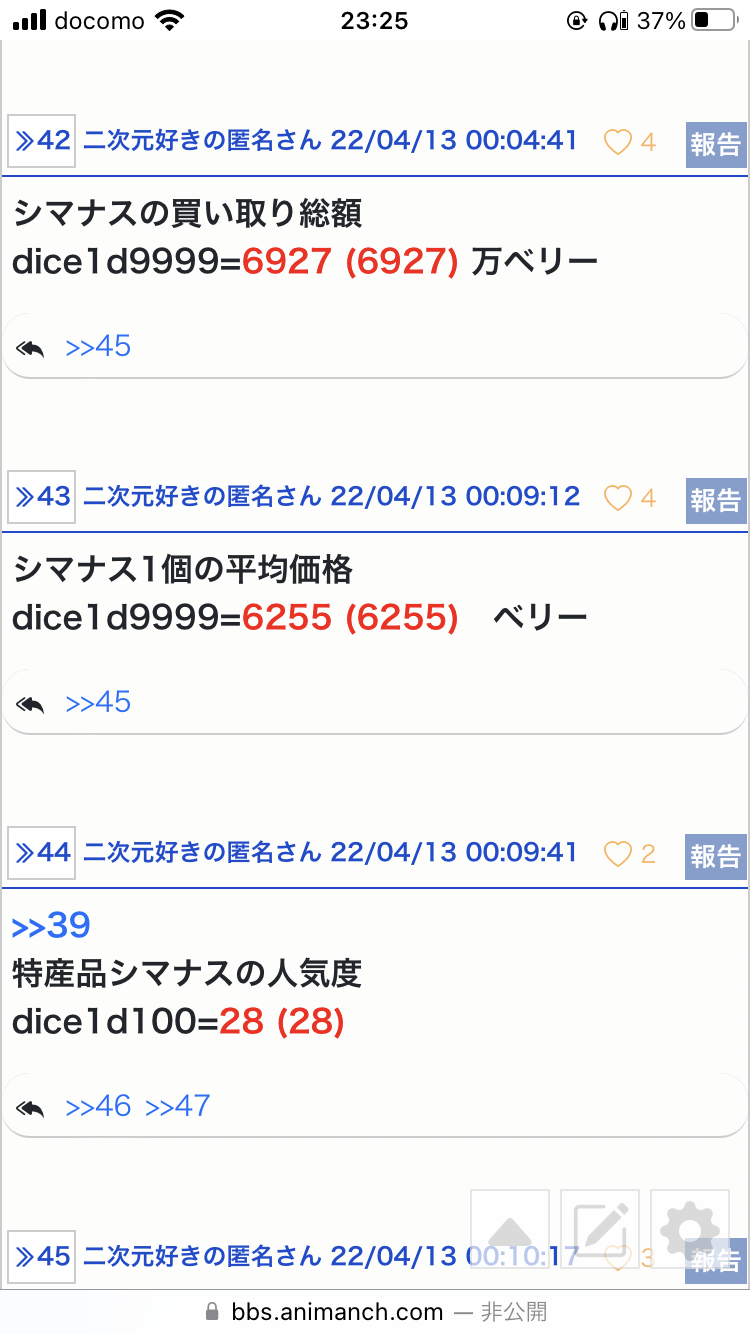The height and width of the screenshot is (1334, 750).
Task: Report post 44 via 報告 button
Action: 716,857
